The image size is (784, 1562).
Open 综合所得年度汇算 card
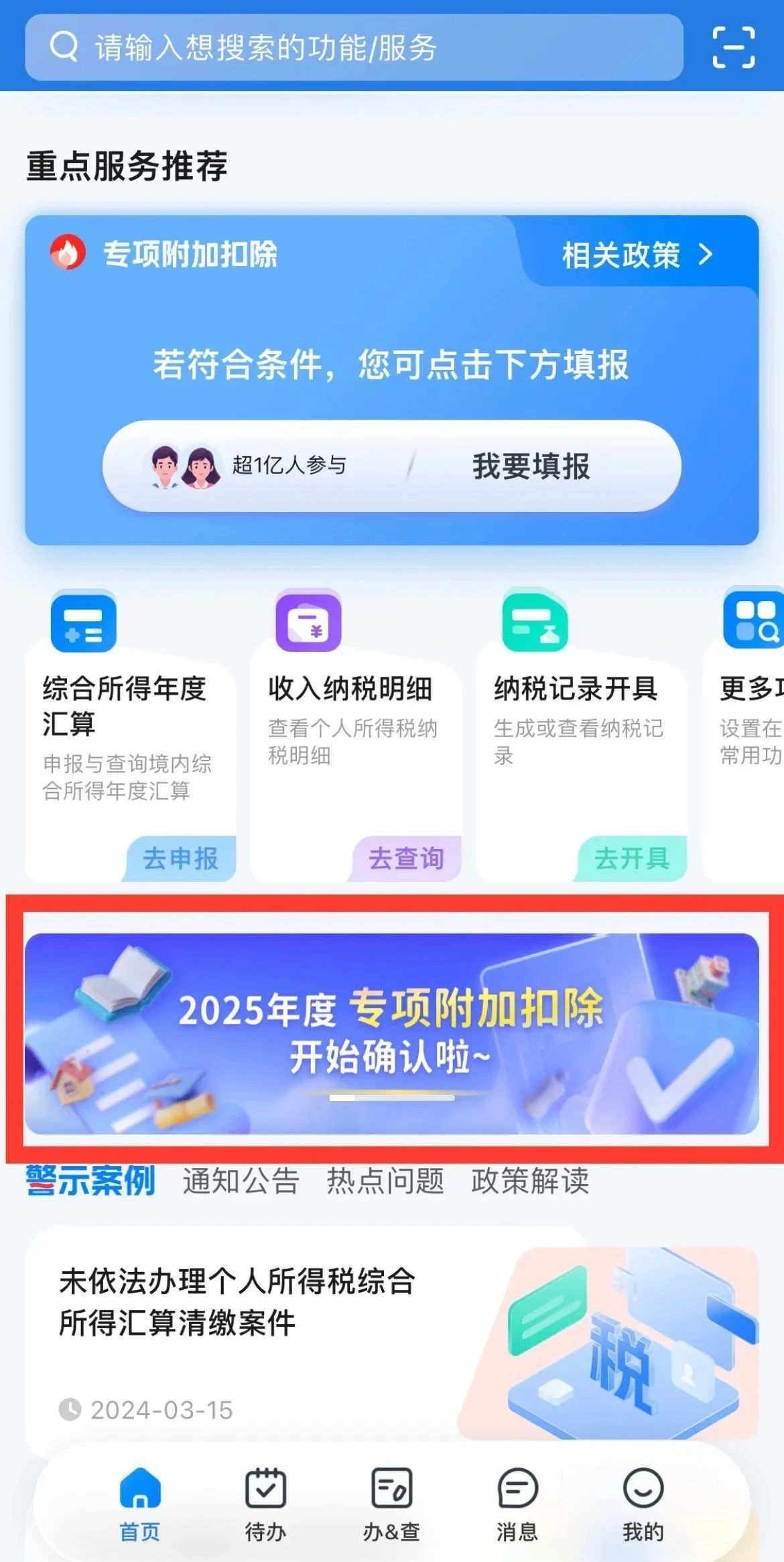131,737
